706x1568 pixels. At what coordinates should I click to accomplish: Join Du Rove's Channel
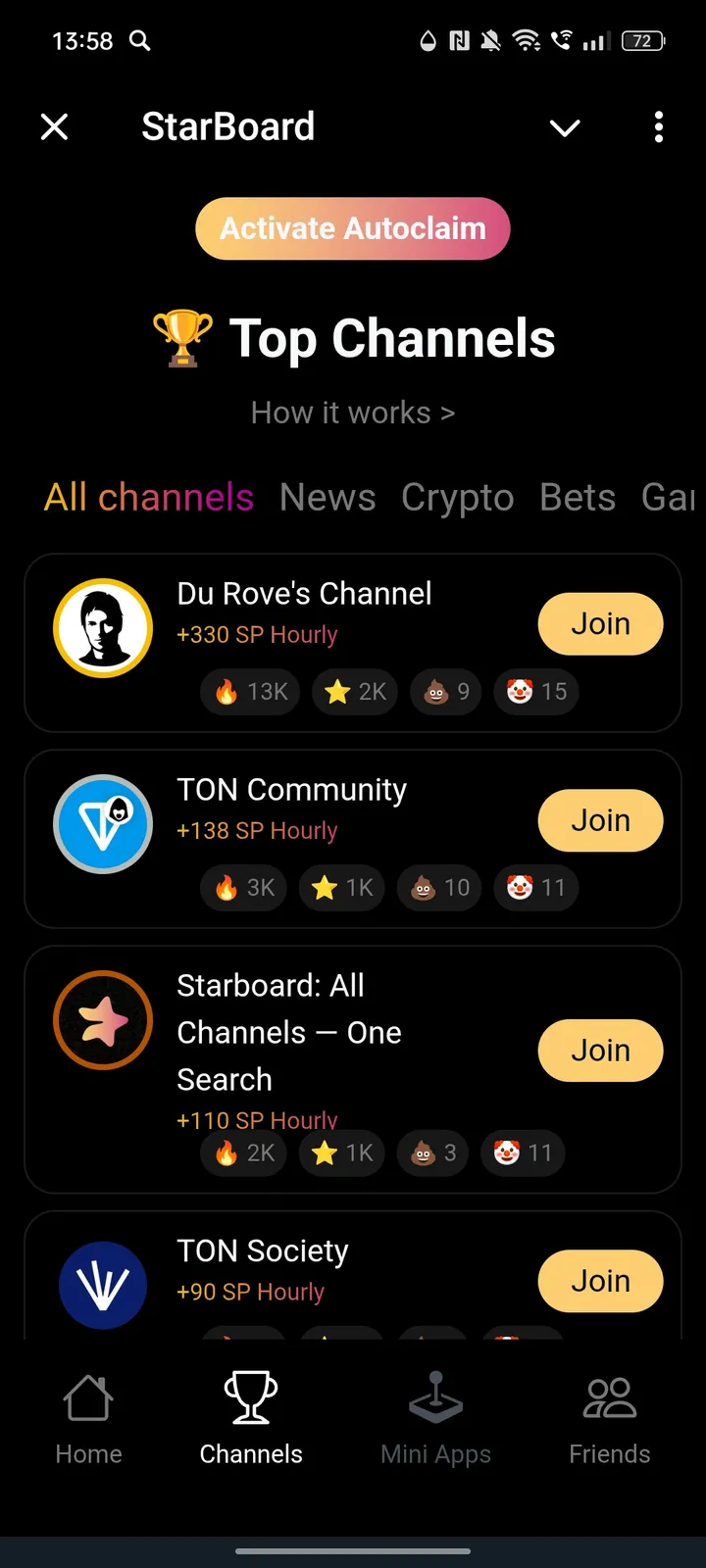(x=600, y=623)
